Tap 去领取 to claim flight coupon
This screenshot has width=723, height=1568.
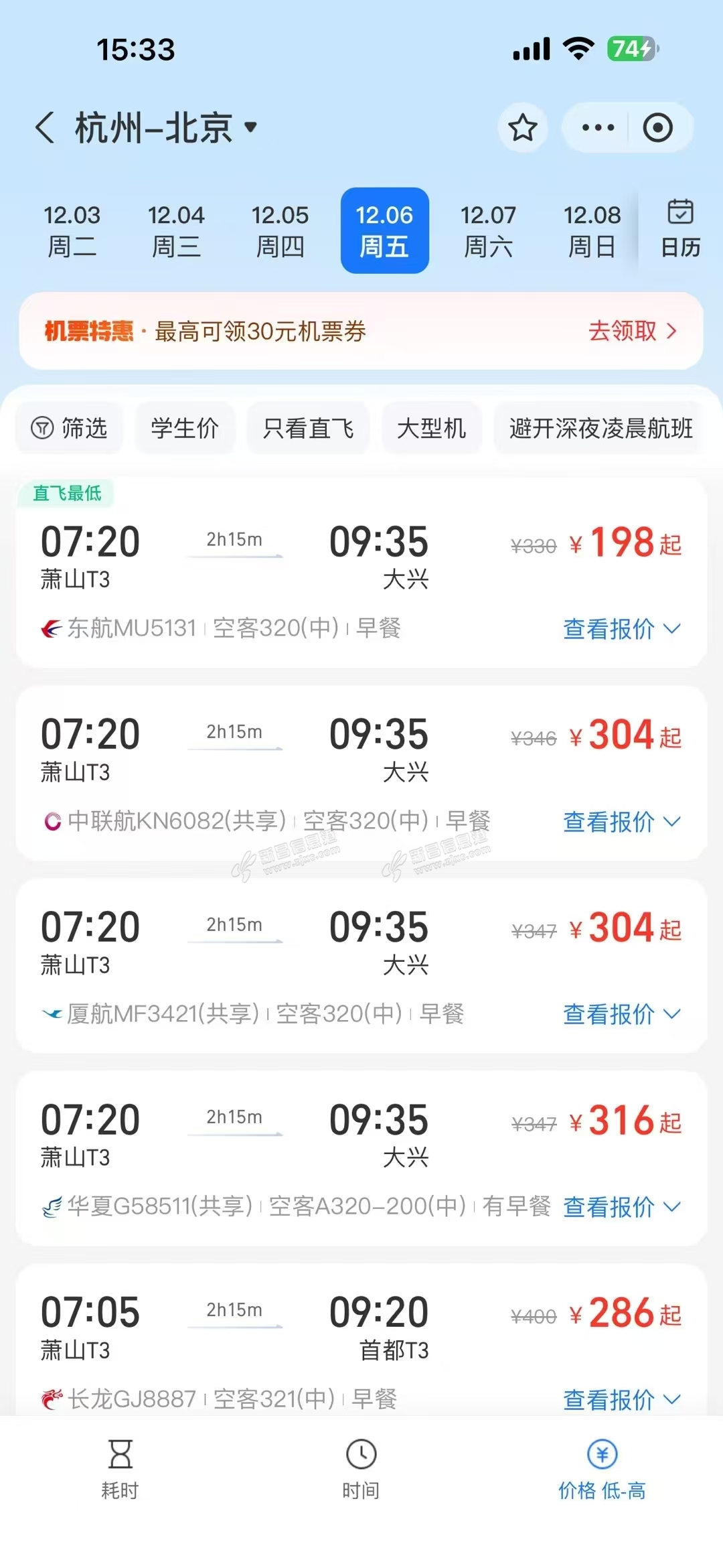click(633, 331)
